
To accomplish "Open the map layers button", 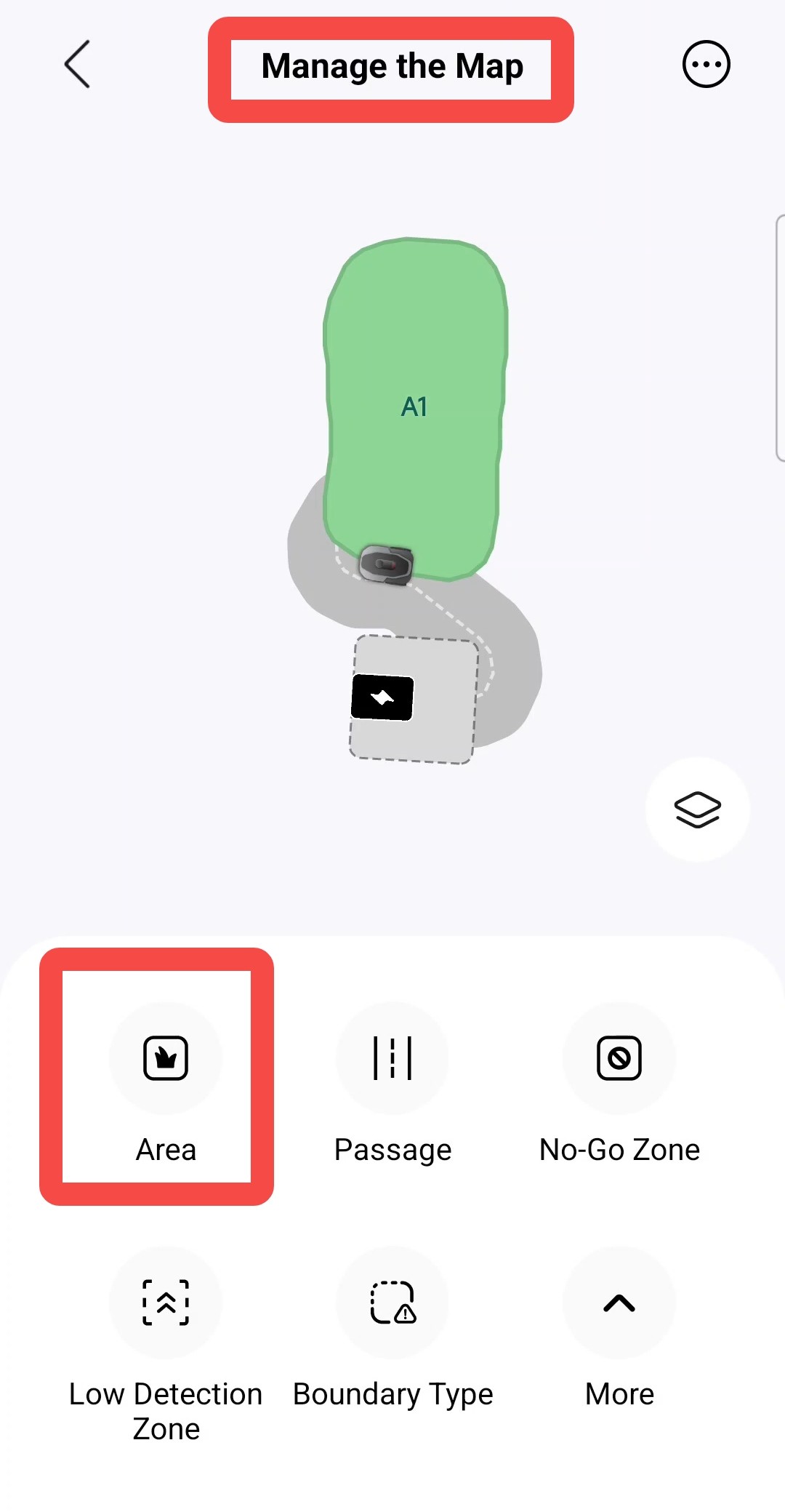I will (x=697, y=809).
